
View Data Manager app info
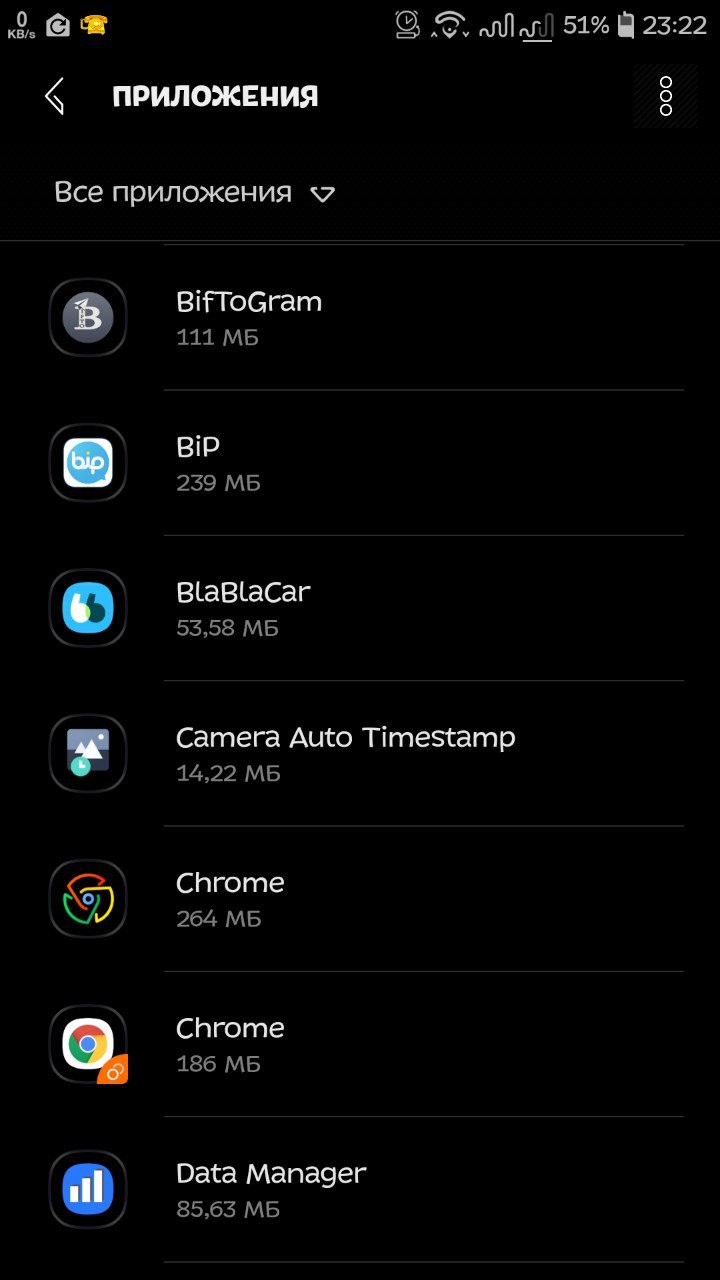tap(360, 1190)
